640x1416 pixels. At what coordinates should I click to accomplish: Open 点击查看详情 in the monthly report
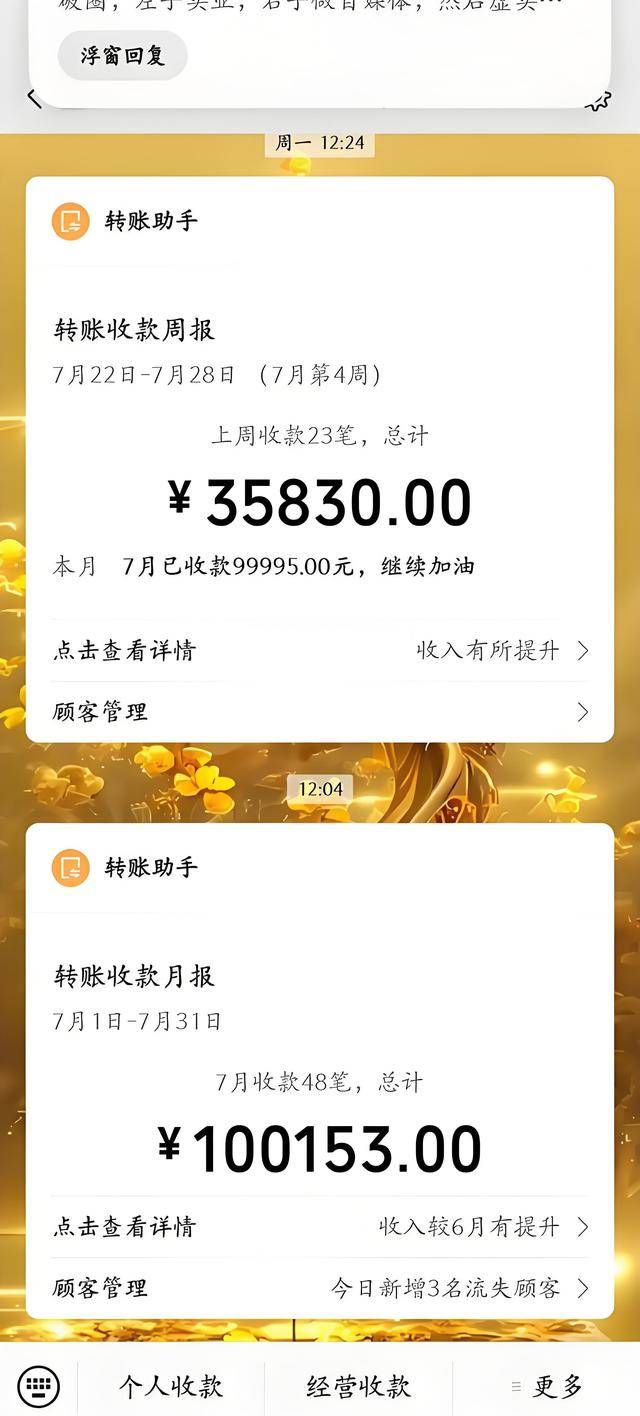(x=320, y=1227)
